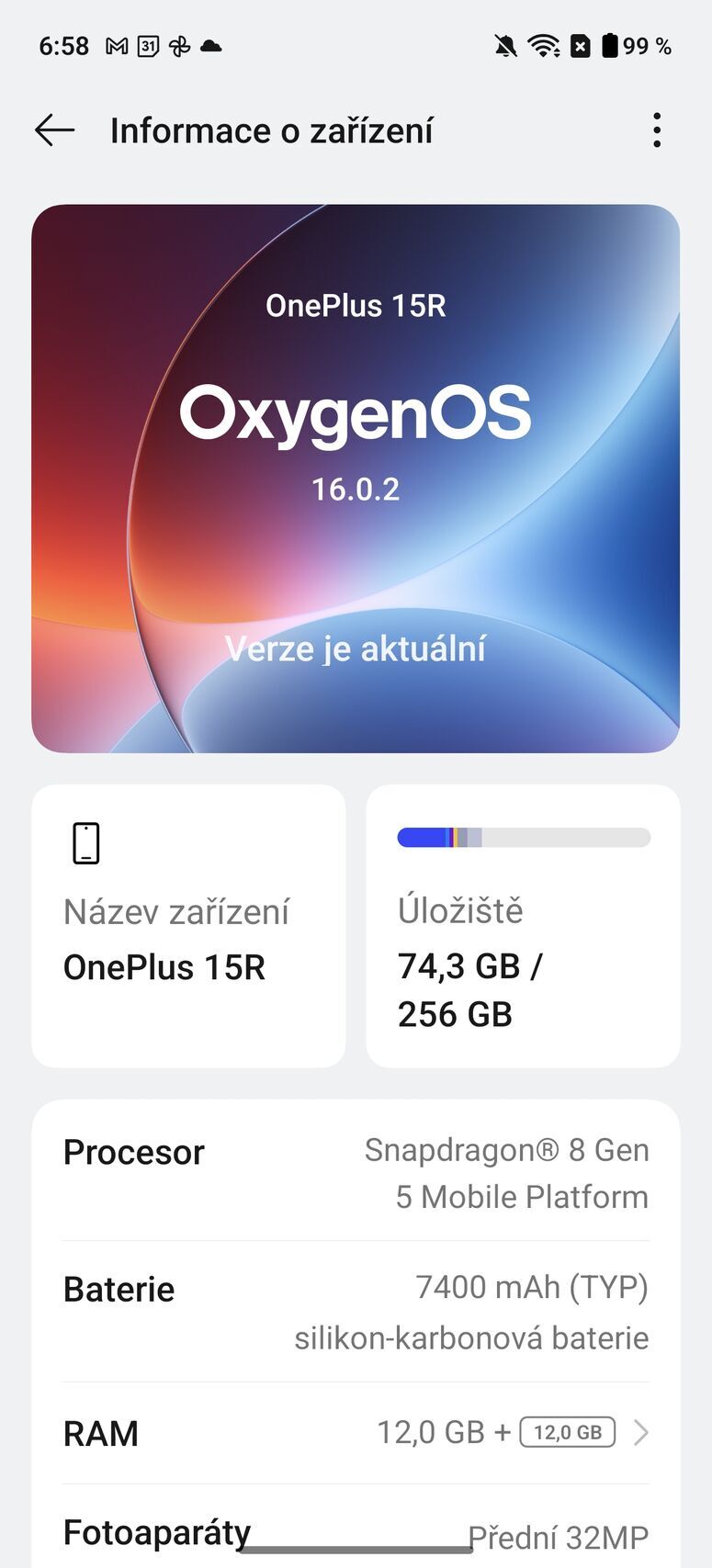This screenshot has height=1568, width=712.
Task: Open the Gmail notification icon in status bar
Action: coord(116,45)
